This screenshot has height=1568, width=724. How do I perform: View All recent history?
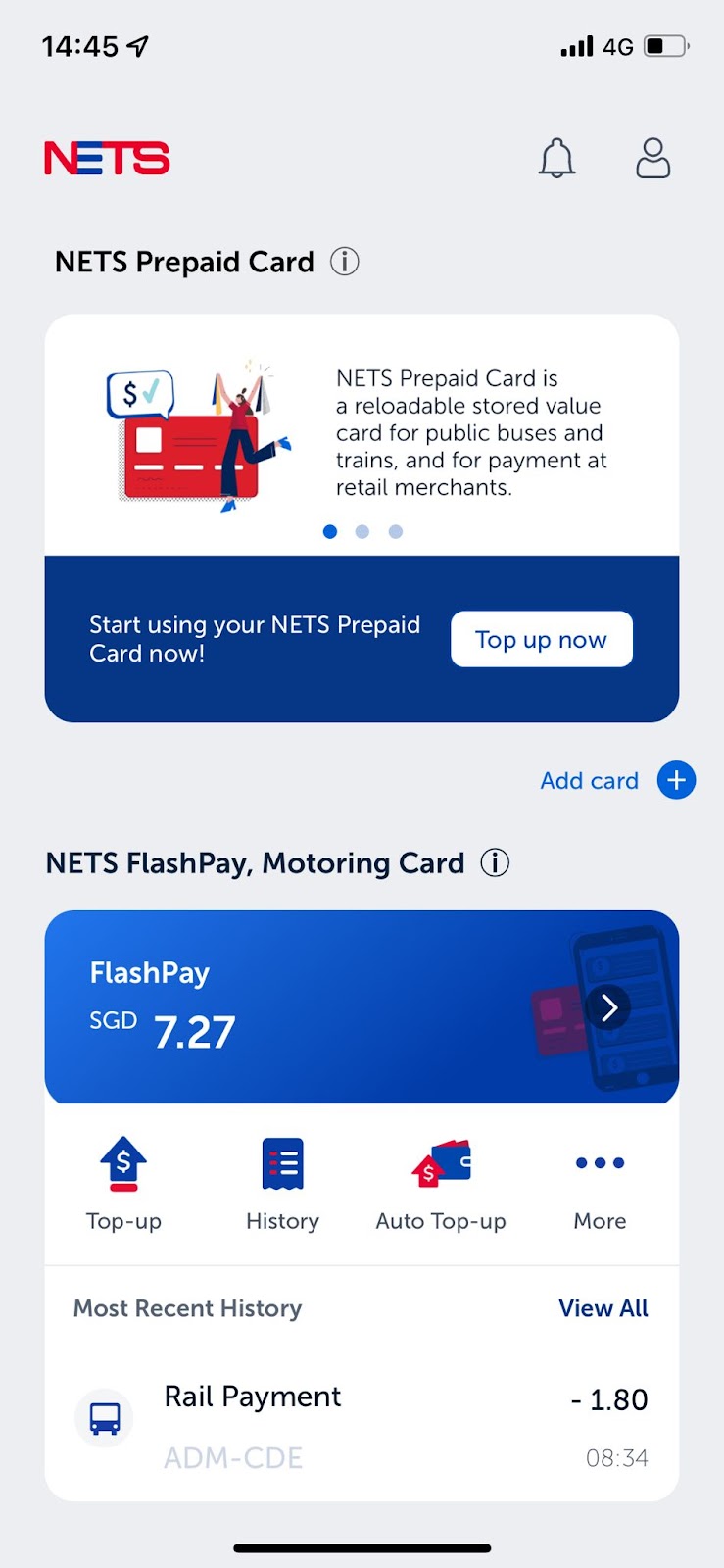pos(603,1308)
